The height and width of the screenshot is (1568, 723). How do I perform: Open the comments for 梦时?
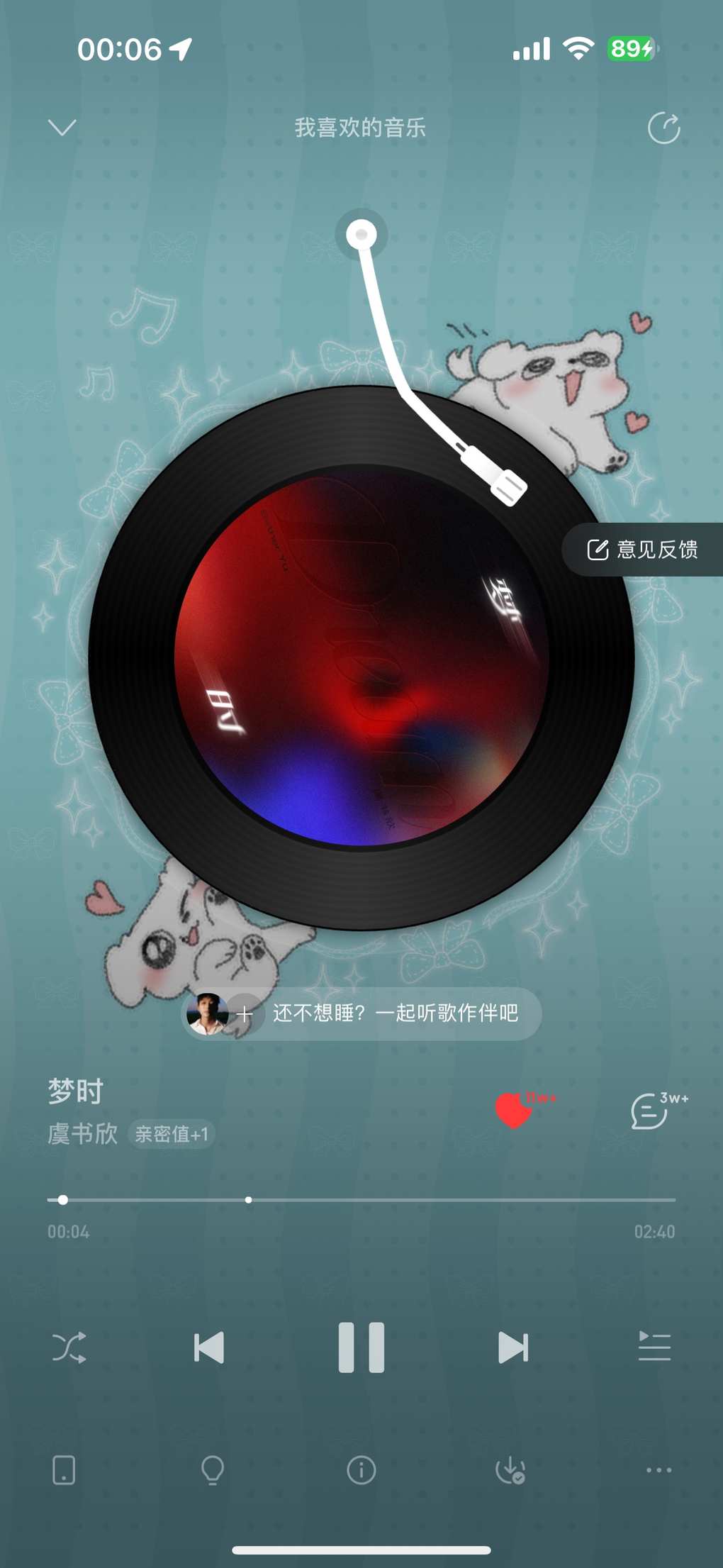pos(651,1111)
